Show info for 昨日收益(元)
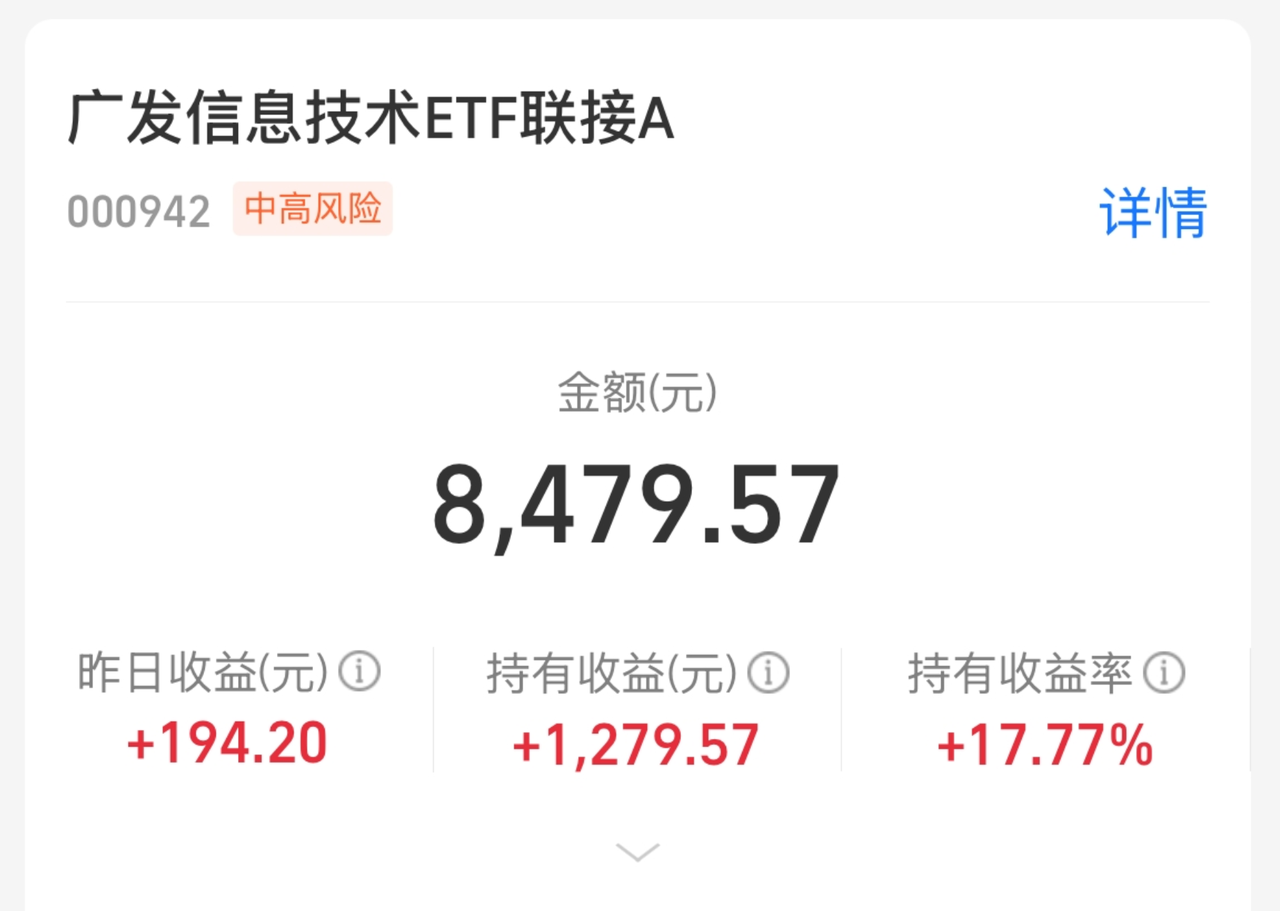This screenshot has height=911, width=1280. click(359, 673)
